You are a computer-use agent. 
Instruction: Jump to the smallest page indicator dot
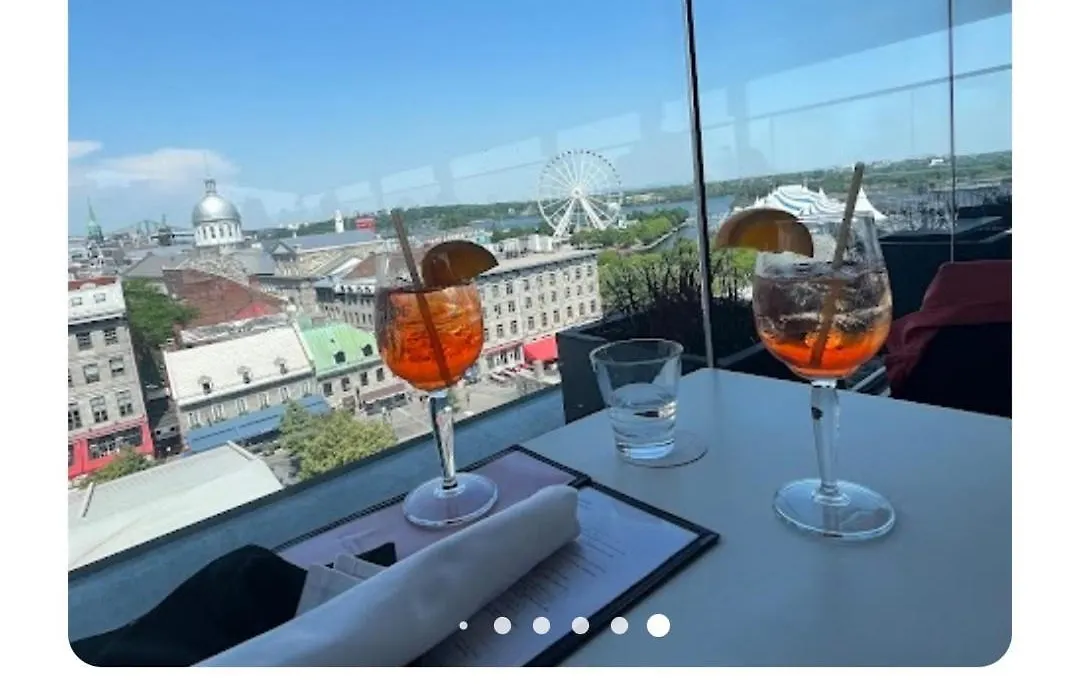[x=463, y=625]
